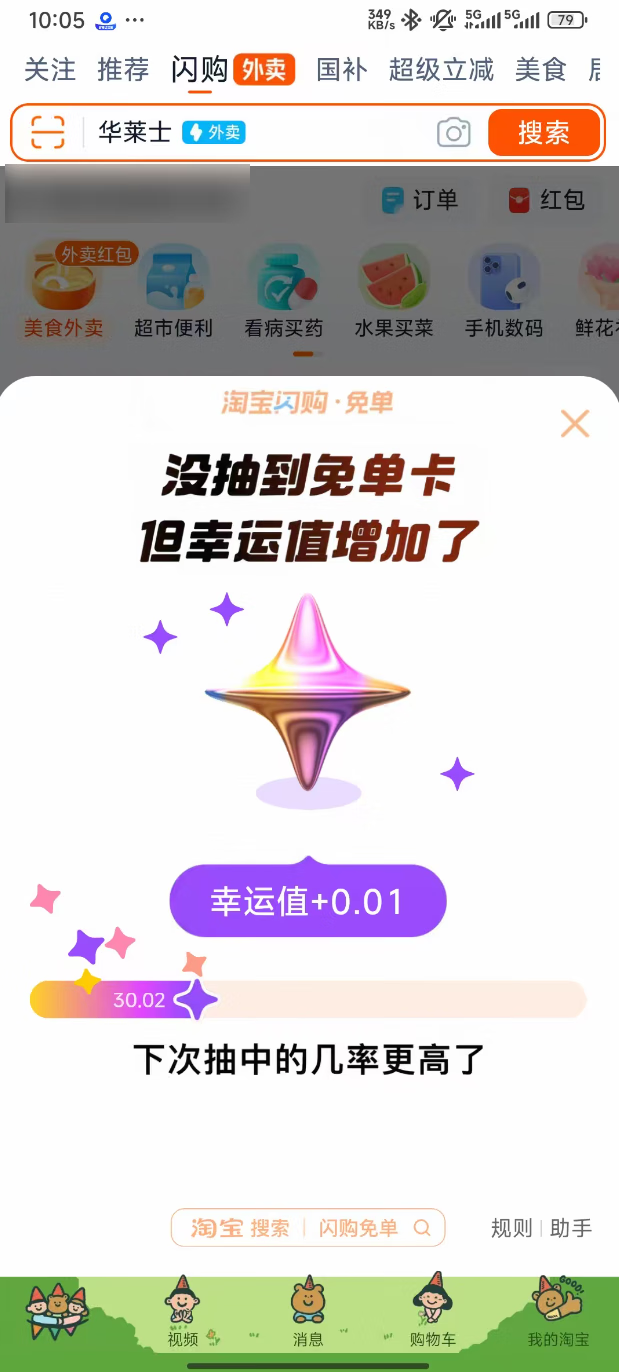
Task: Open the scan code icon
Action: [47, 132]
